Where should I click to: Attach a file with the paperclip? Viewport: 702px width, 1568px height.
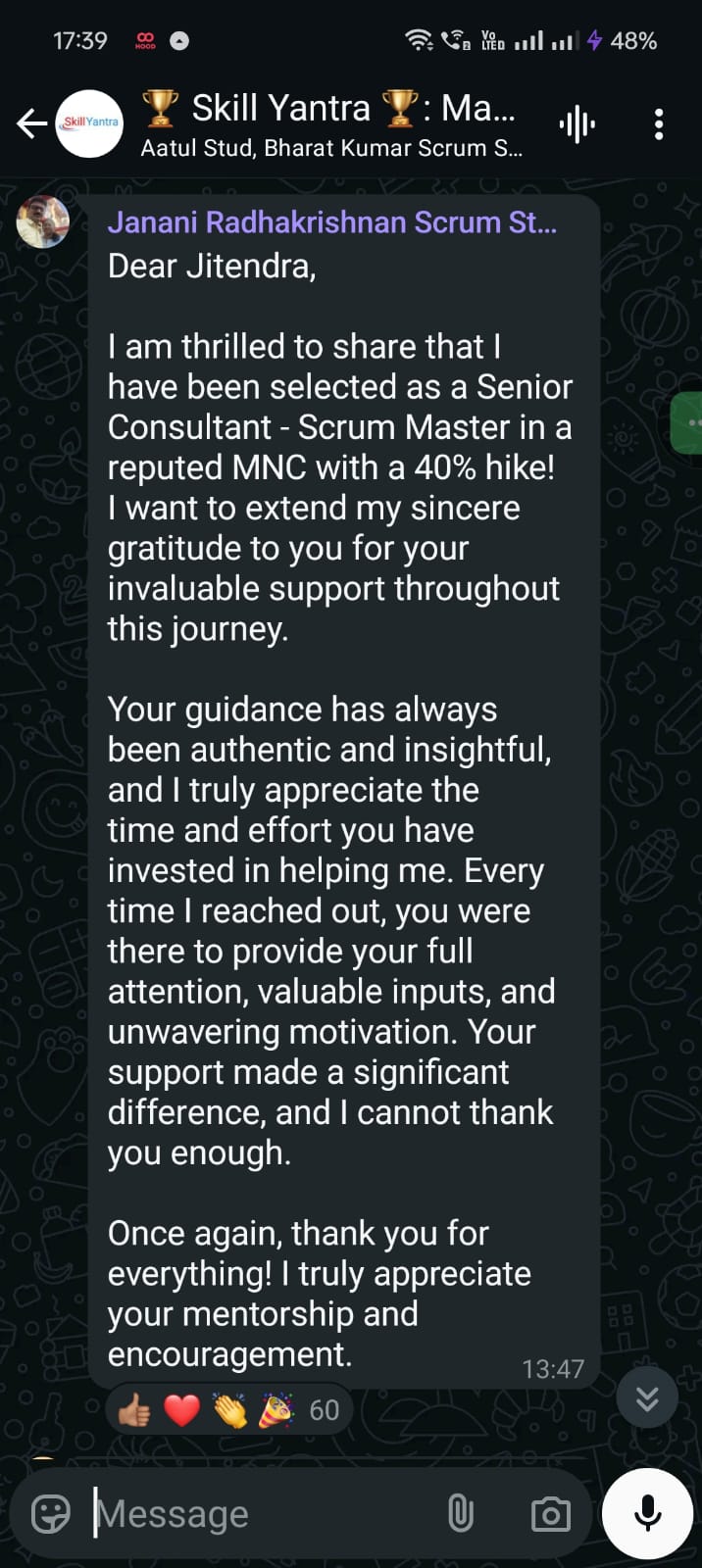click(460, 1514)
